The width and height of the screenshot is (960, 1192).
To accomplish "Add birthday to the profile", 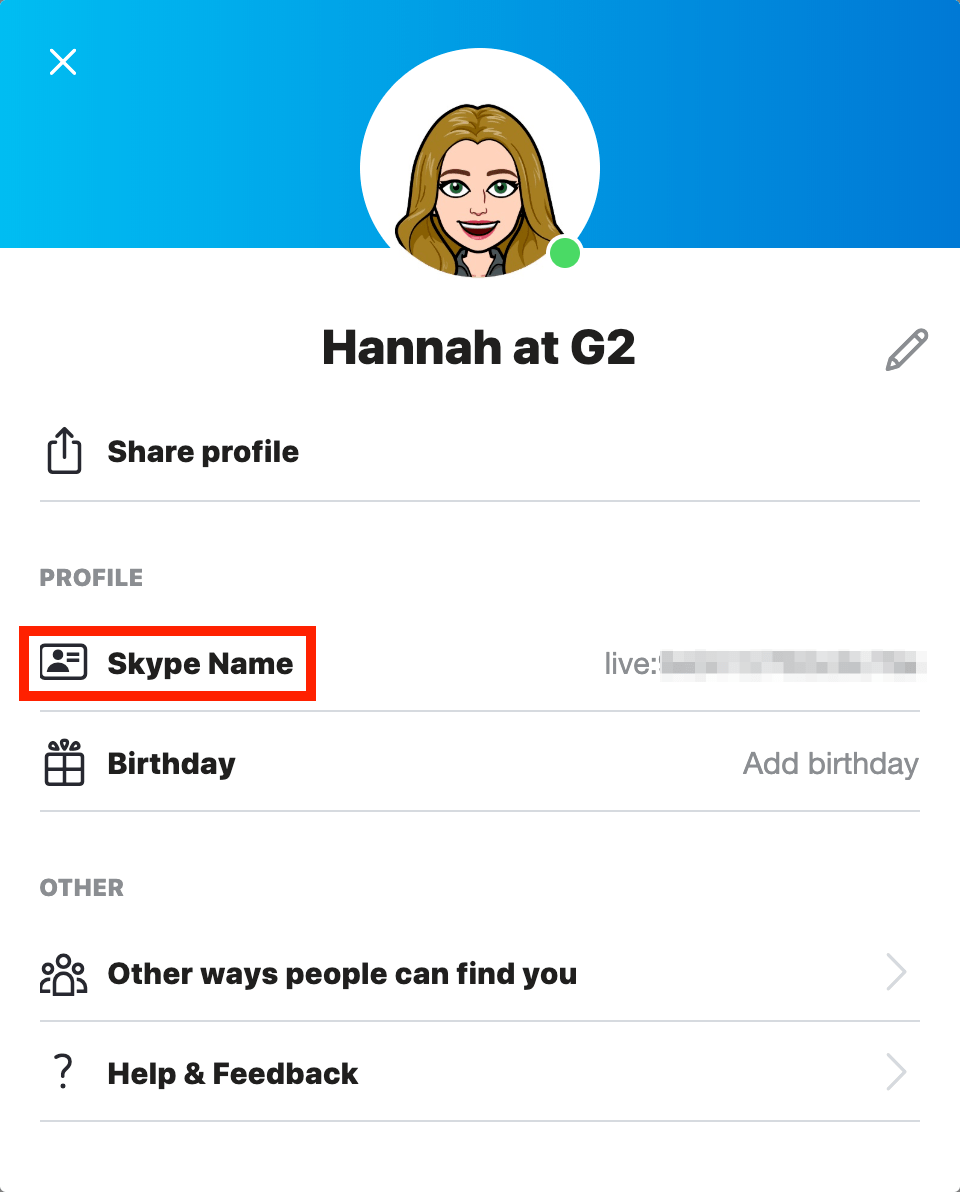I will [830, 764].
